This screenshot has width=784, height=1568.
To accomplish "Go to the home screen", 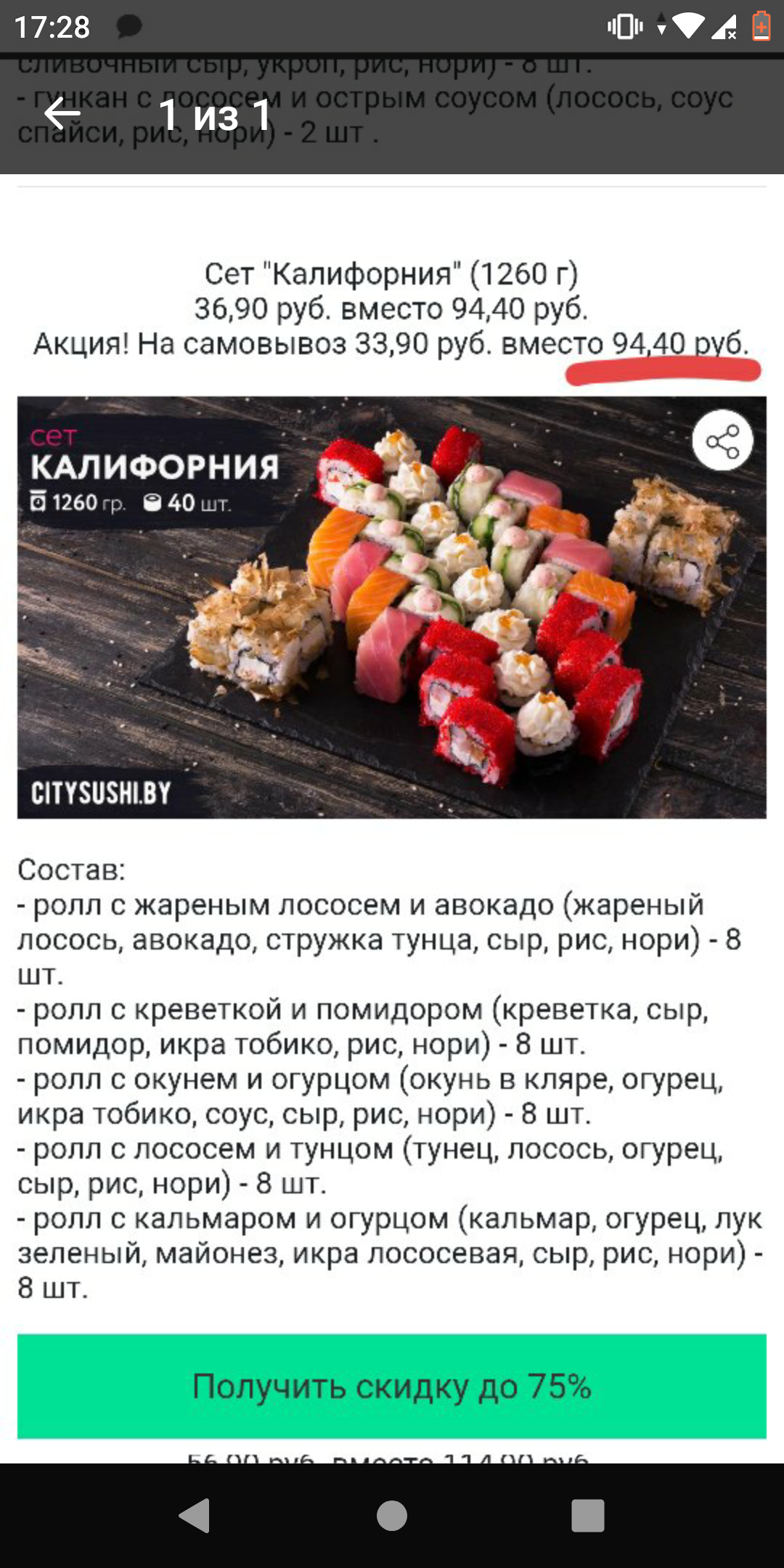I will 392,1516.
